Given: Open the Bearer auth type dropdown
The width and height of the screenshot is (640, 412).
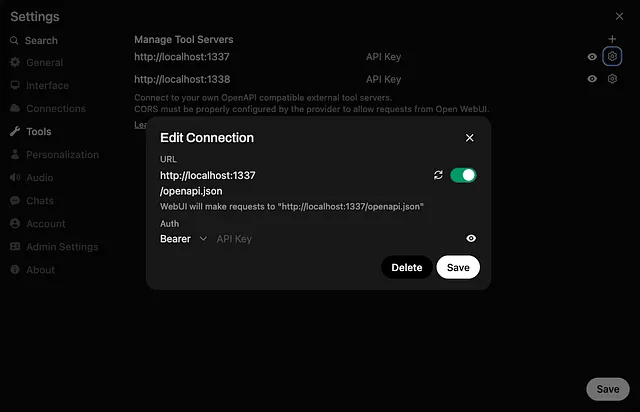Looking at the screenshot, I should click(x=184, y=239).
